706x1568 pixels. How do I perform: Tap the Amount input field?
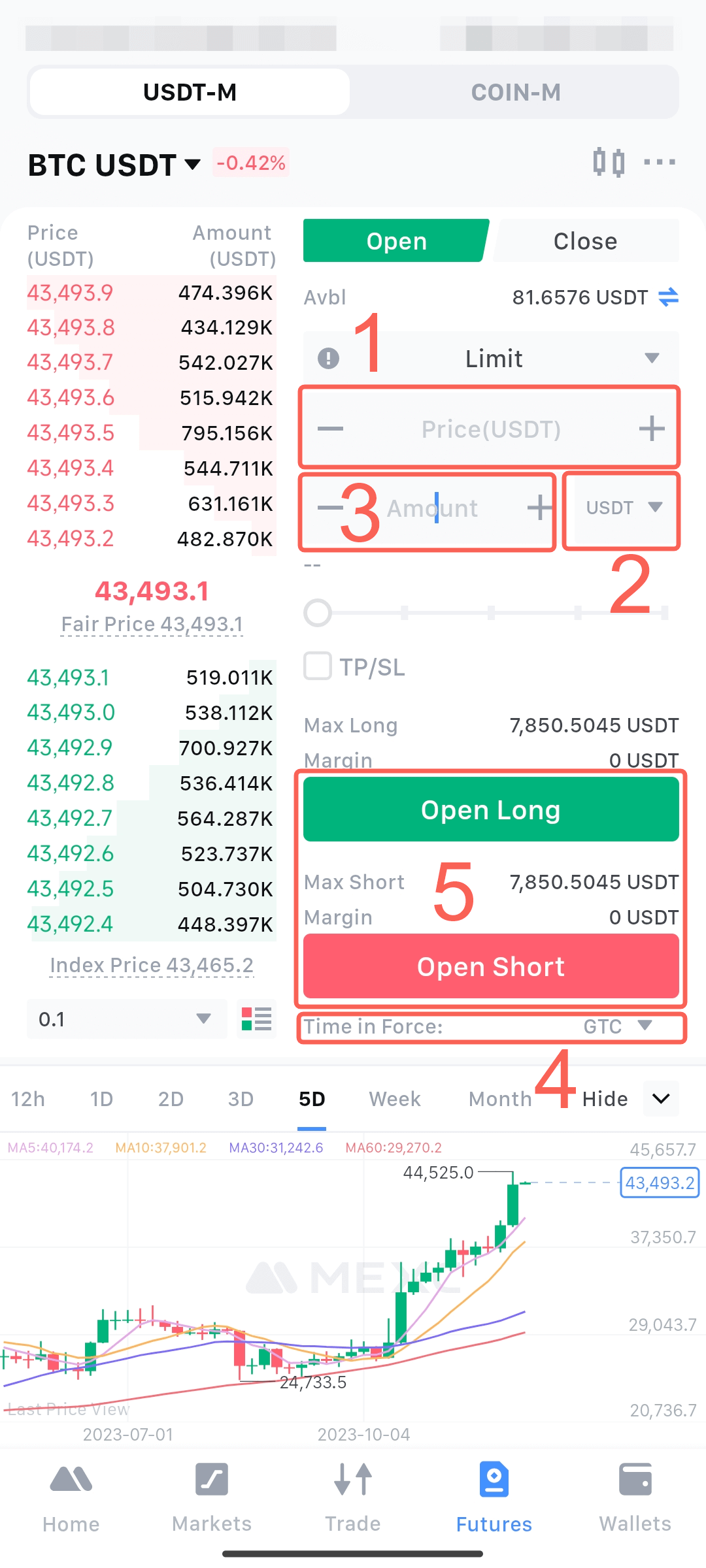[432, 508]
